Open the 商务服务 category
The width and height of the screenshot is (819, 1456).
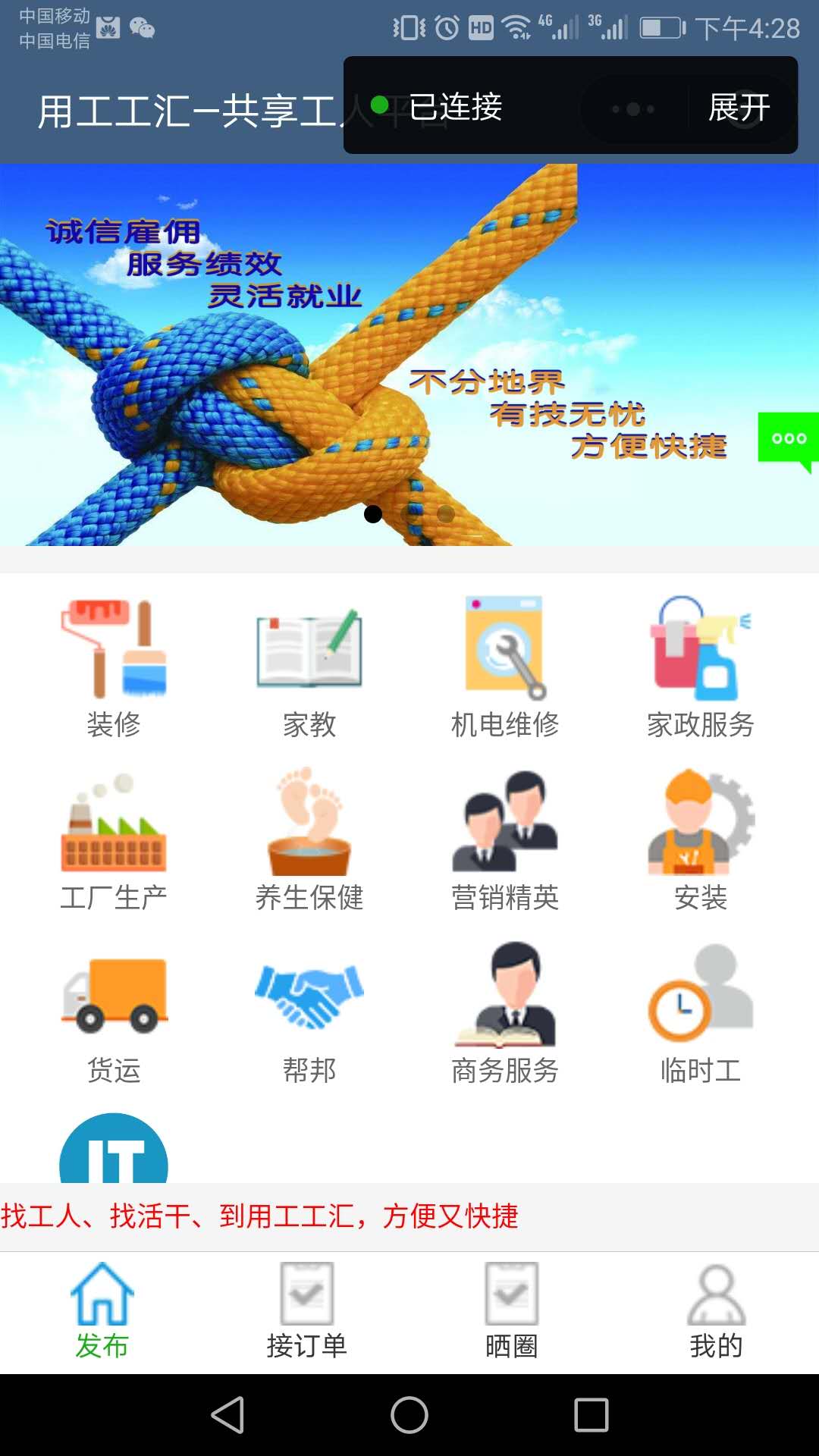505,1014
